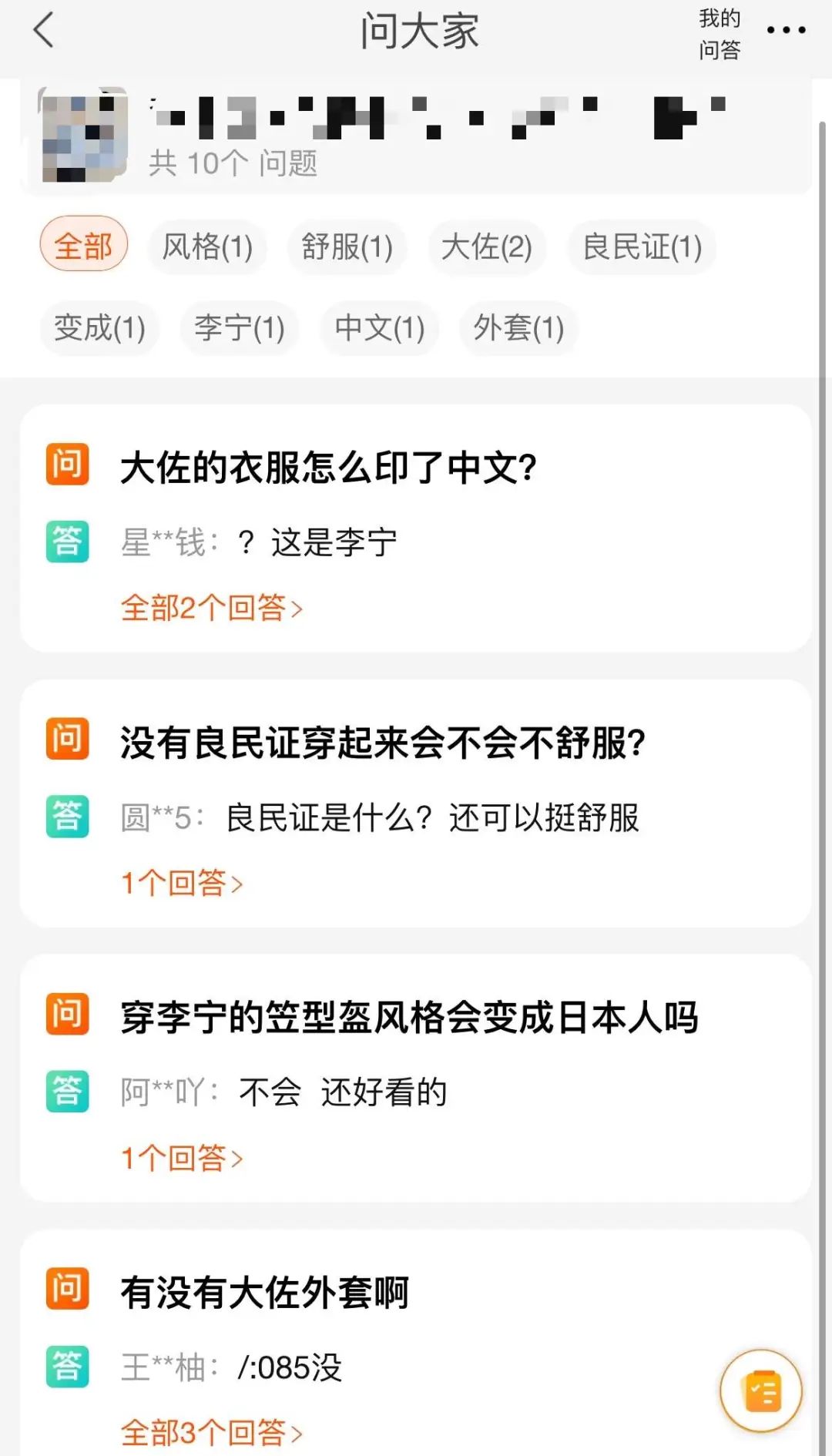The image size is (832, 1456).
Task: Filter by 李宁(1) keyword
Action: coord(239,328)
